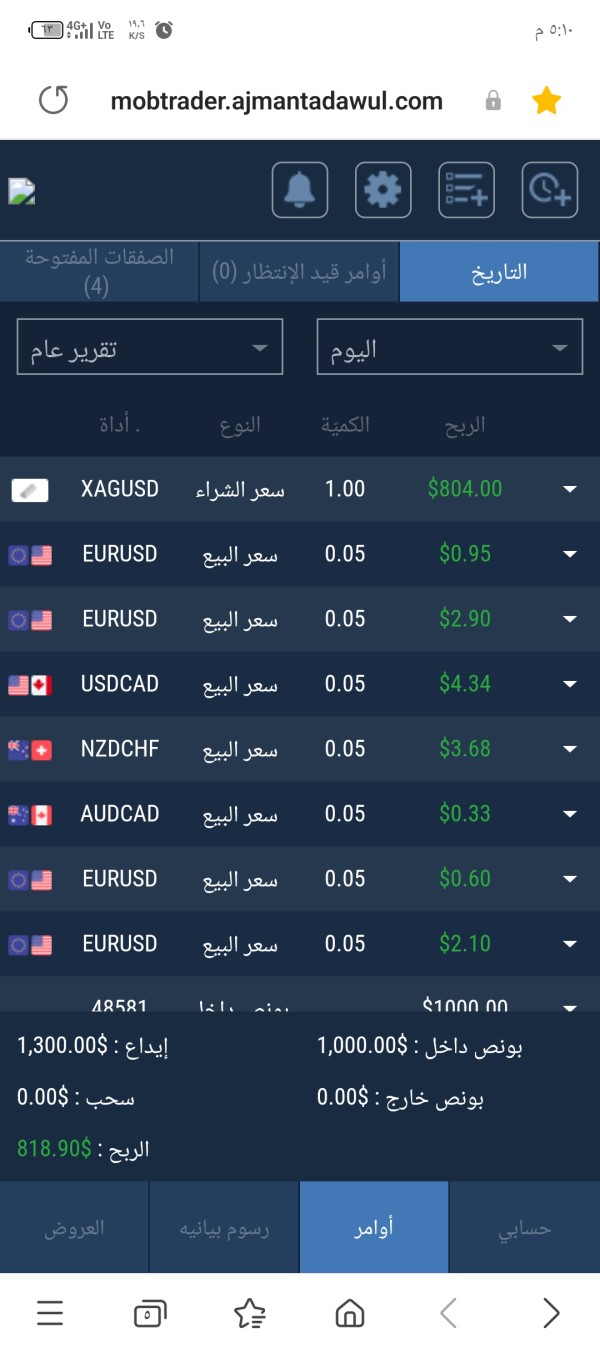Tap the add-list icon in toolbar
The height and width of the screenshot is (1353, 600).
tap(466, 190)
